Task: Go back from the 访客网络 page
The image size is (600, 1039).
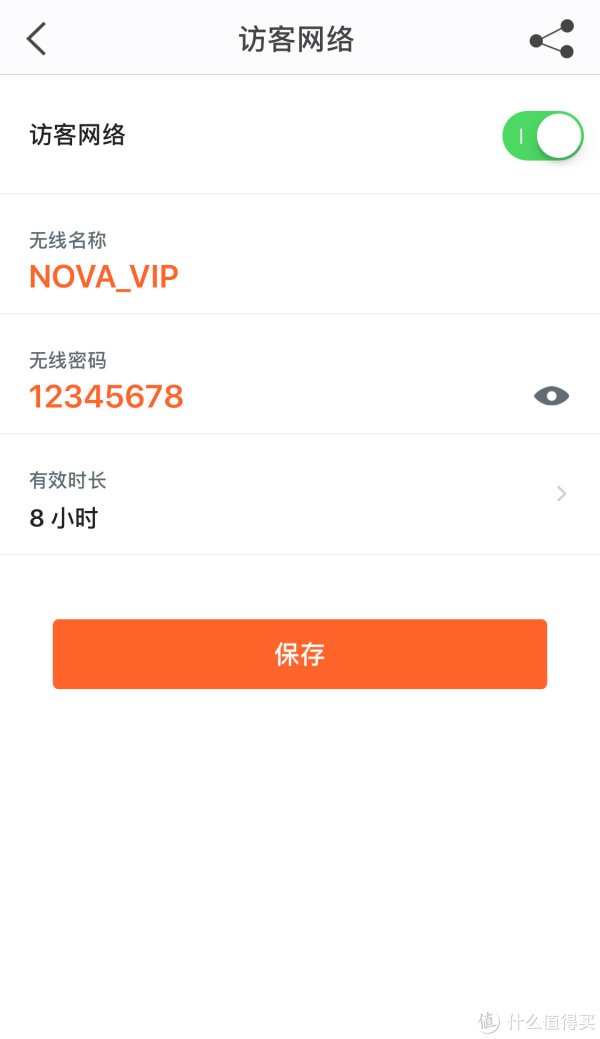Action: pos(37,39)
